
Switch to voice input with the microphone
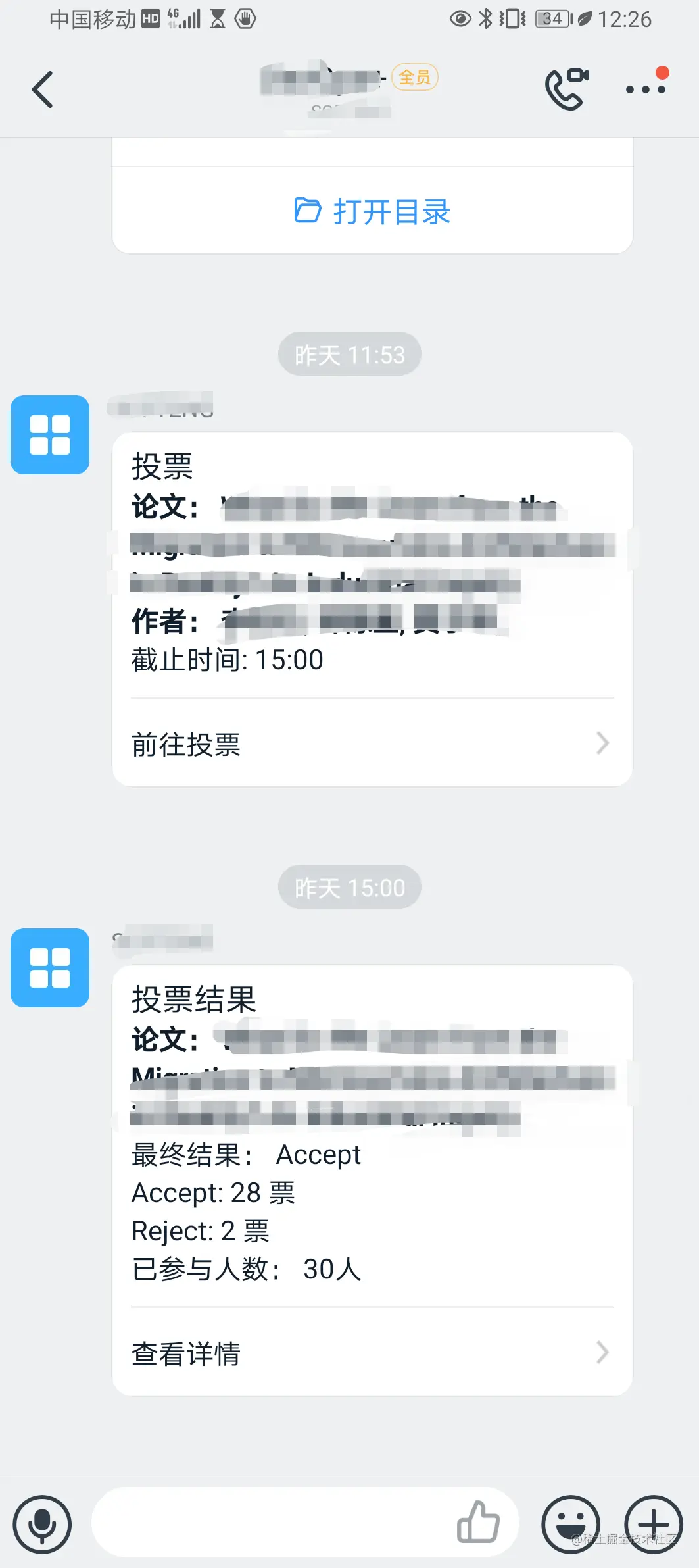pyautogui.click(x=42, y=1524)
